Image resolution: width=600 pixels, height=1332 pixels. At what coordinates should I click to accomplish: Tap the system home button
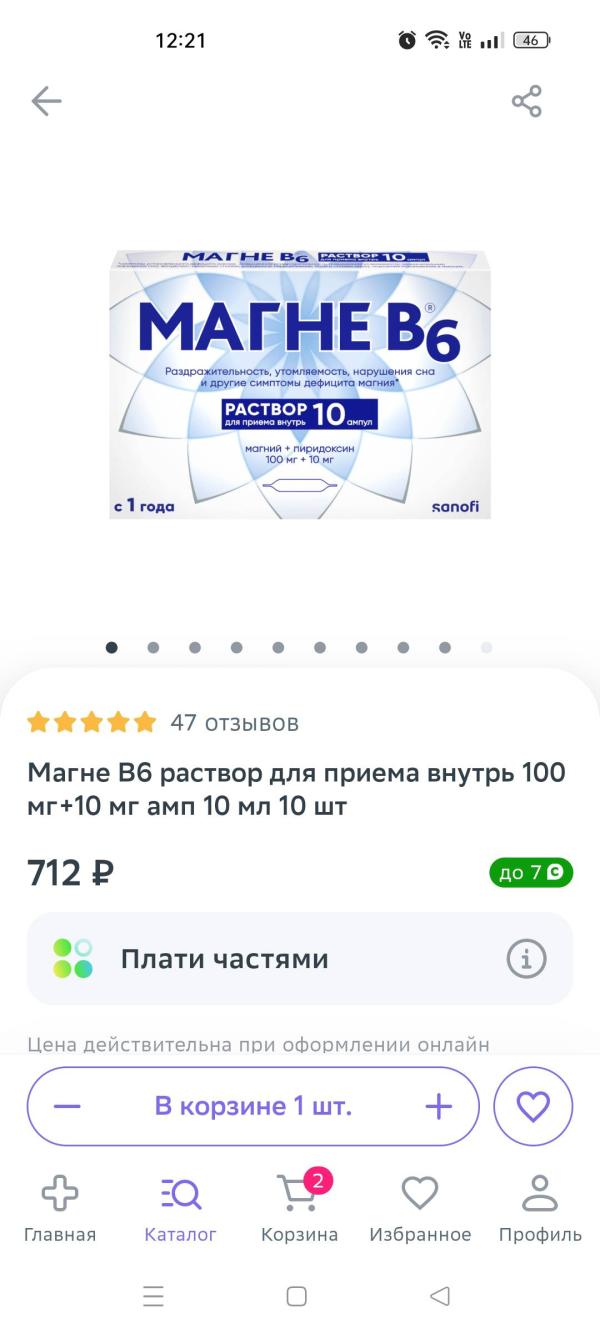[297, 1297]
